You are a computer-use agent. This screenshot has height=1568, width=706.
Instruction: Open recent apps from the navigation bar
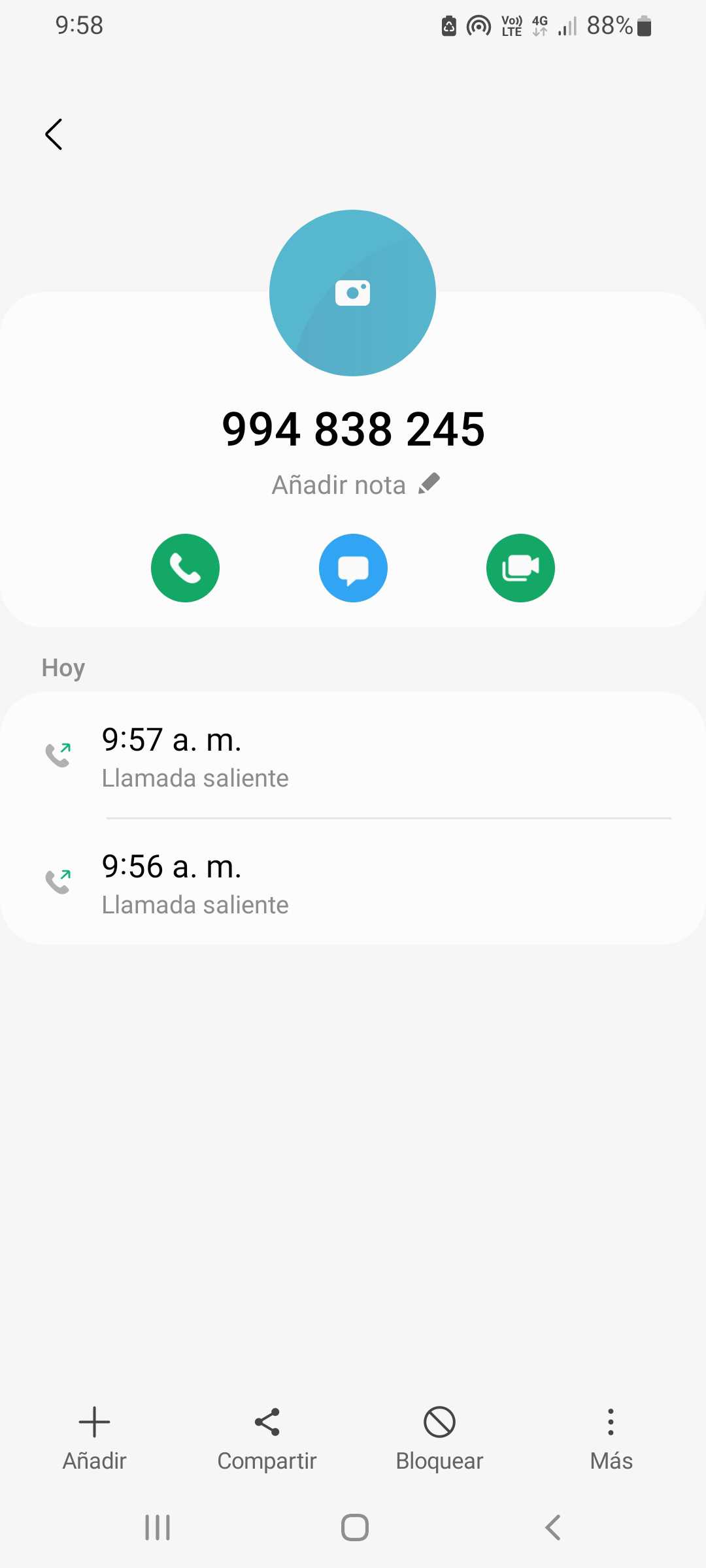158,1527
